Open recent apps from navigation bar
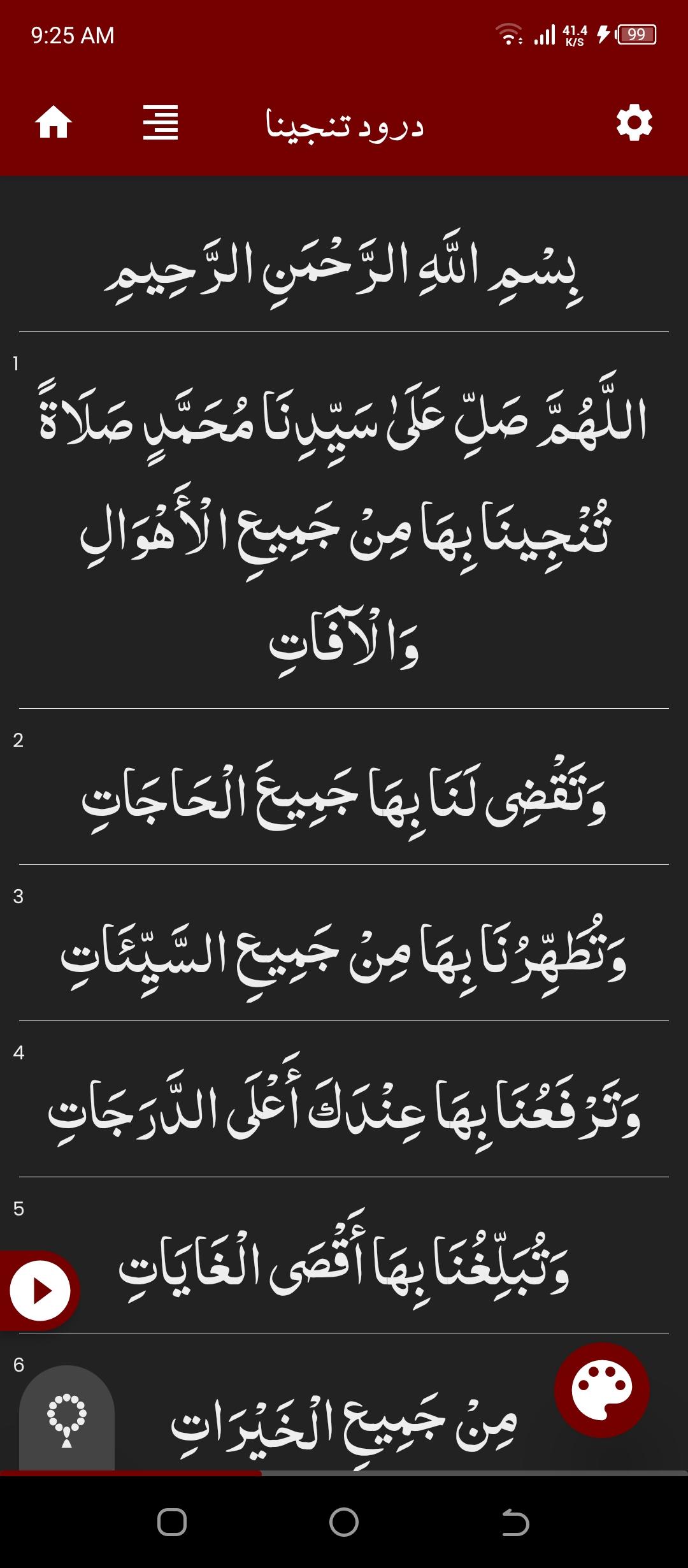Viewport: 688px width, 1568px height. tap(172, 1523)
